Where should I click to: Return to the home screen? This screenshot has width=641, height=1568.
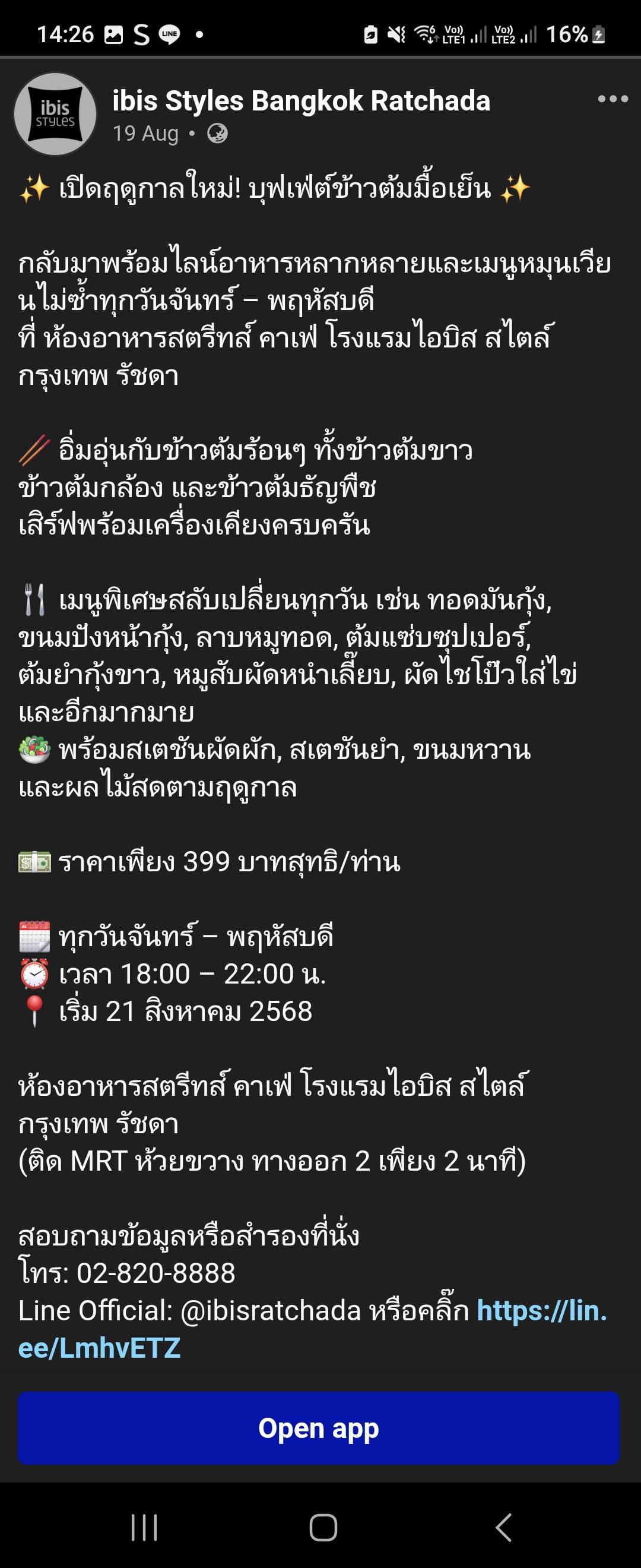[323, 1527]
